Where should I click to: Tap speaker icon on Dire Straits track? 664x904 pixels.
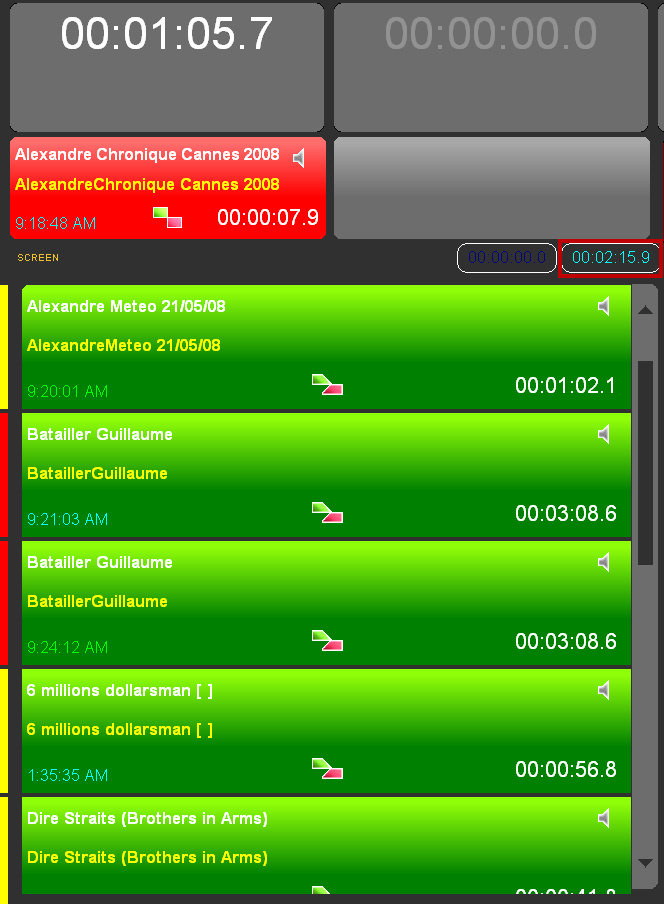pyautogui.click(x=604, y=818)
